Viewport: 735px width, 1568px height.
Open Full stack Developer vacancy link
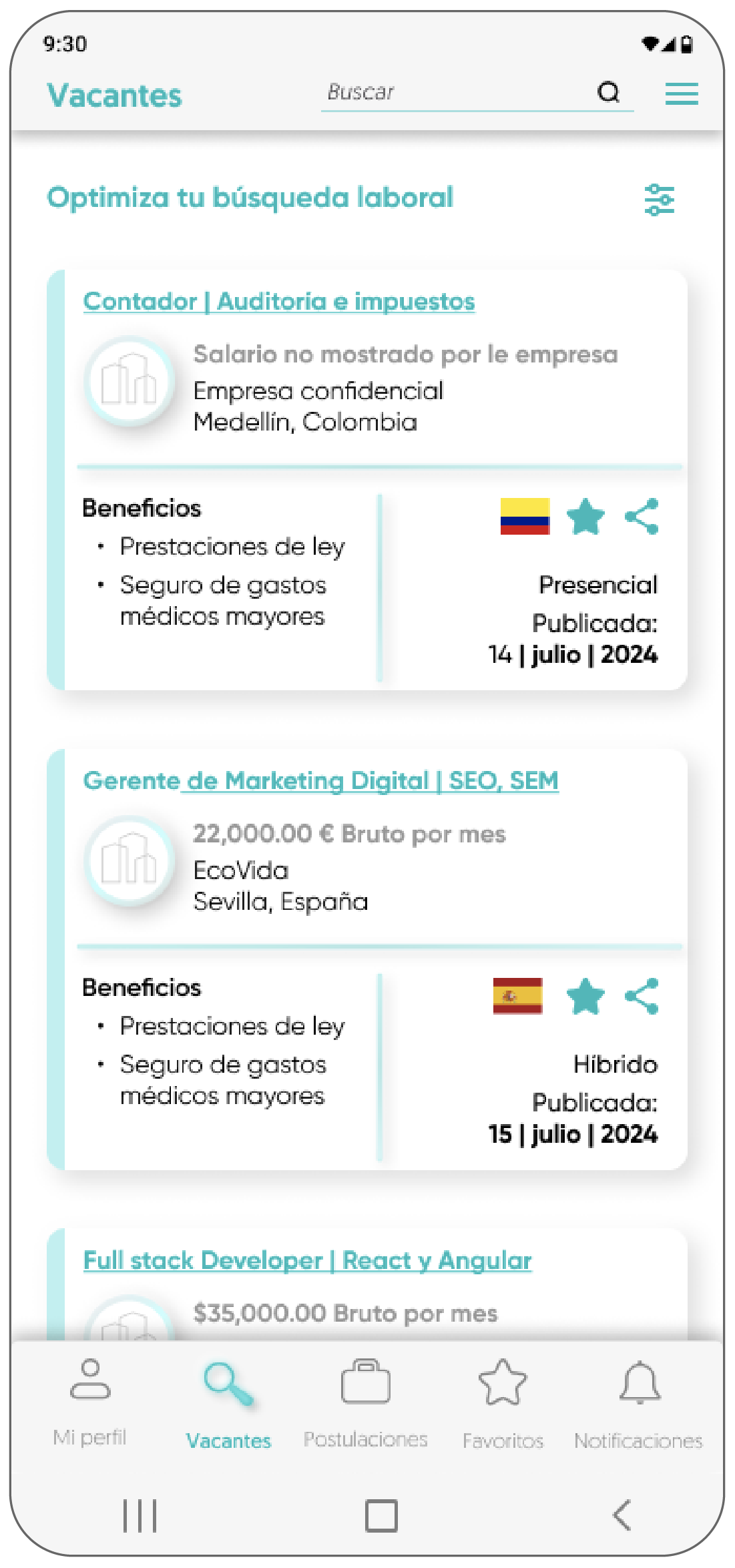click(307, 1261)
